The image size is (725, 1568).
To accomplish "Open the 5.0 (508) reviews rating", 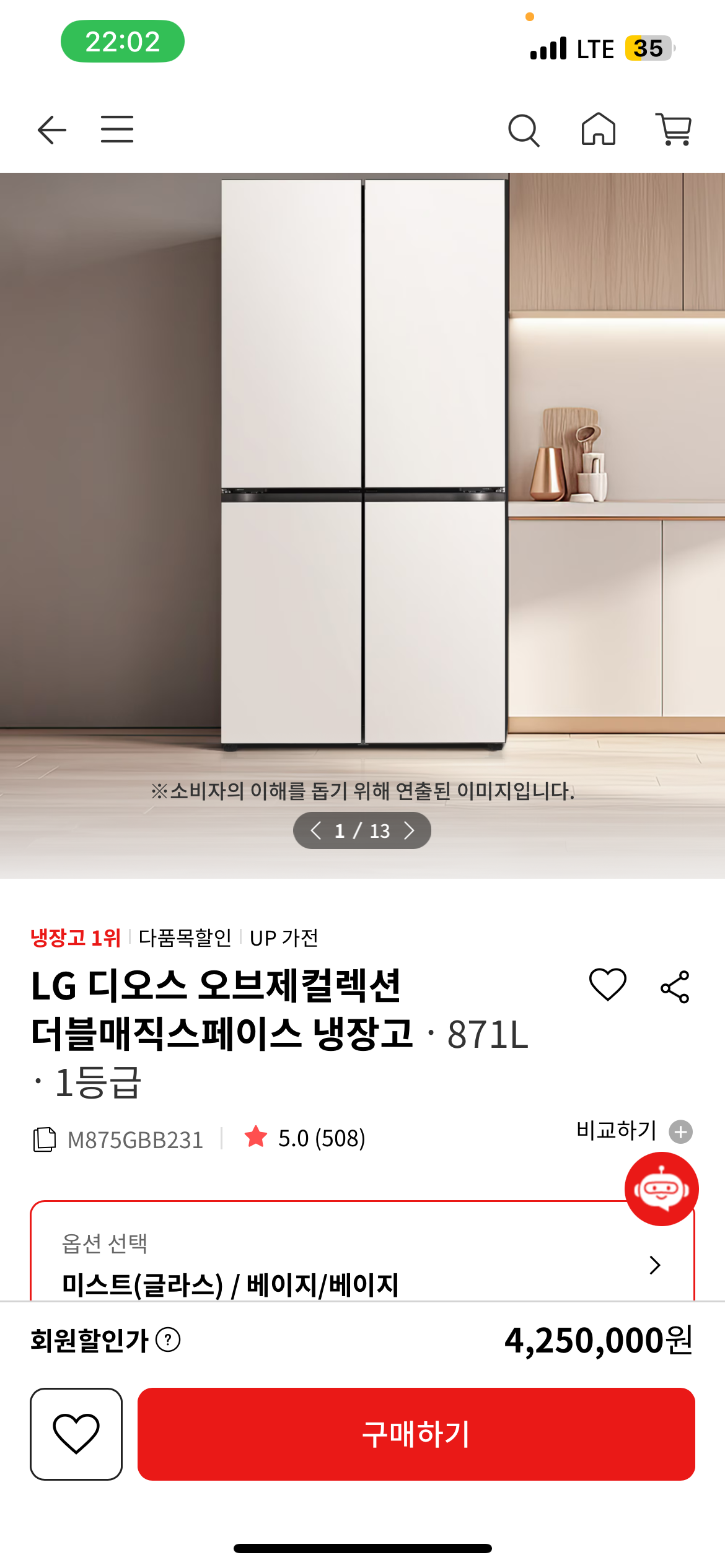I will click(305, 1138).
